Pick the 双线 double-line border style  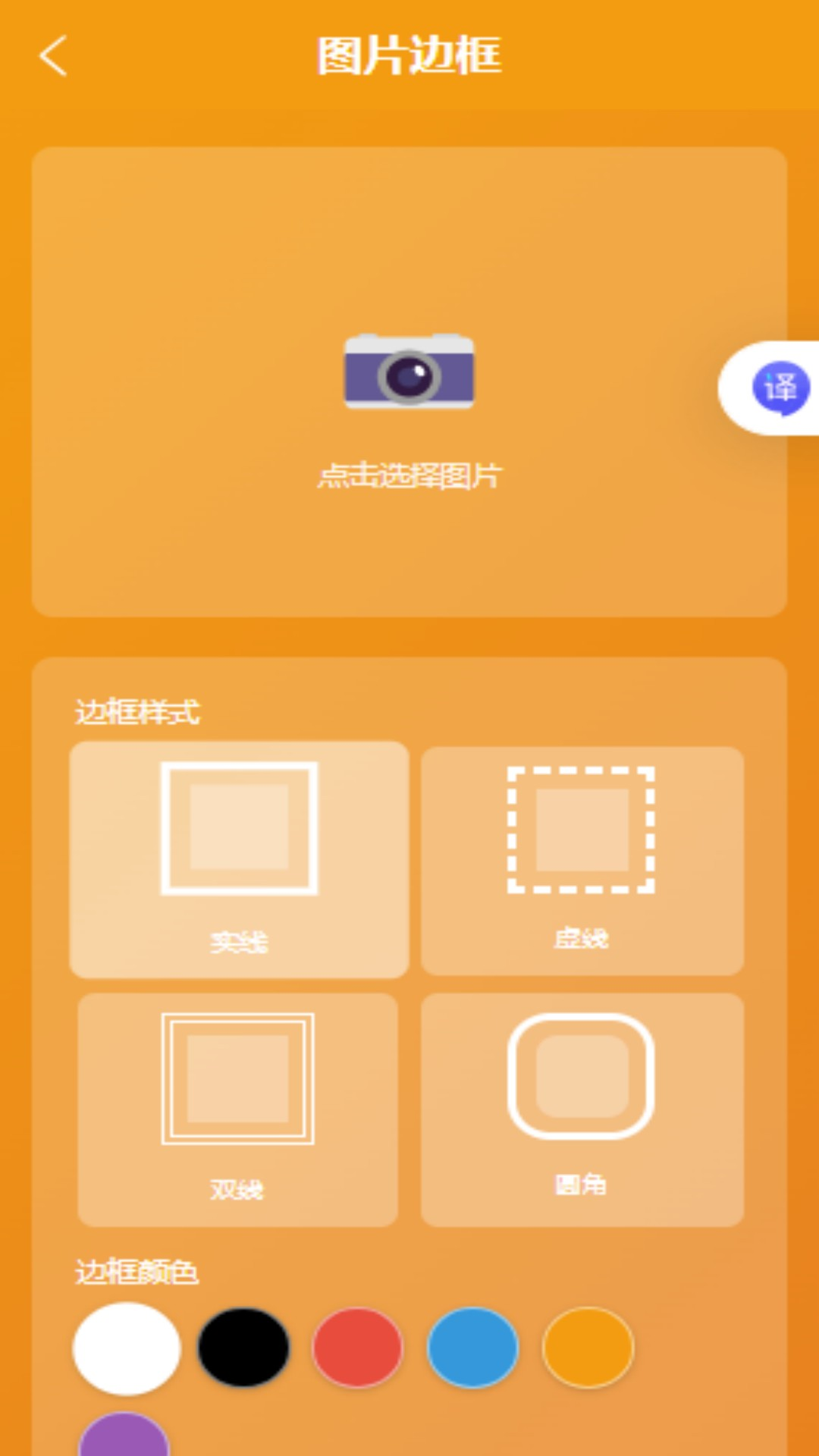point(237,1109)
